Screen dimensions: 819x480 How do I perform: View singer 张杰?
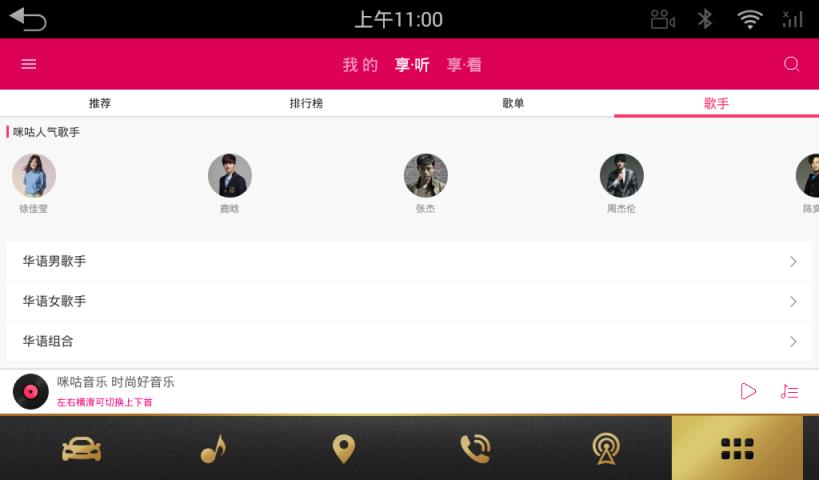(425, 176)
